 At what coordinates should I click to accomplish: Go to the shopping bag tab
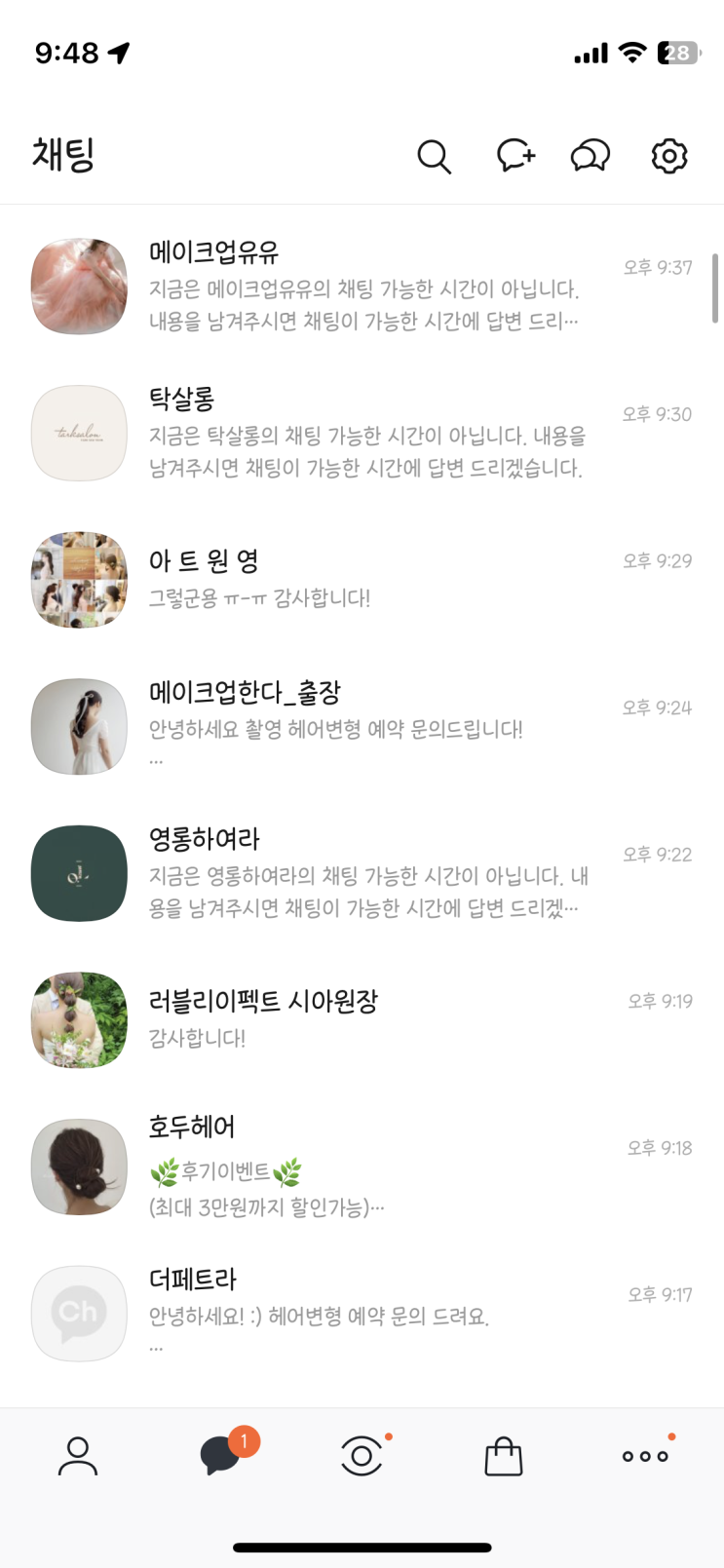(x=504, y=1456)
